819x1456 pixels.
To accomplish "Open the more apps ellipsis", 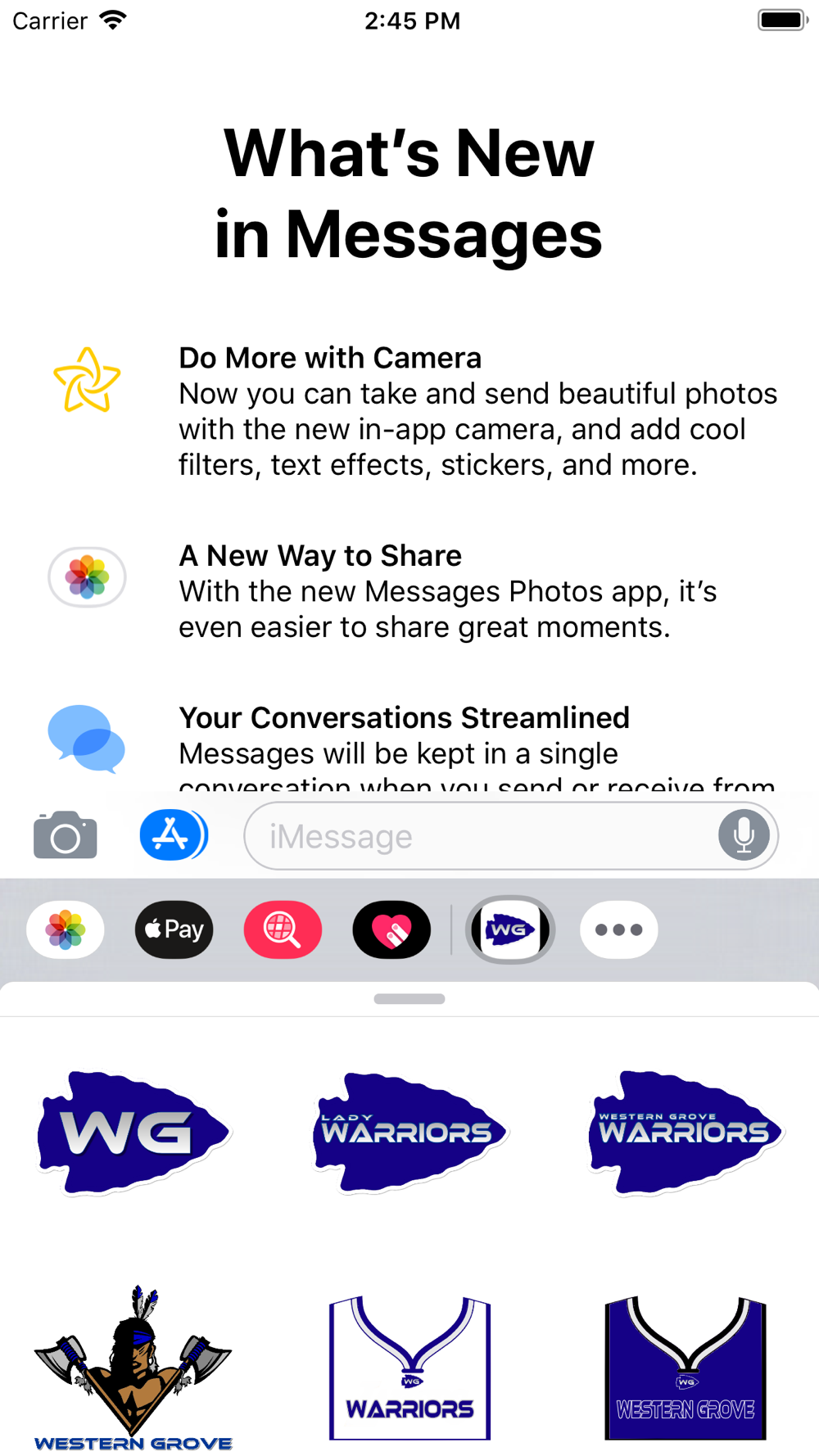I will (618, 929).
